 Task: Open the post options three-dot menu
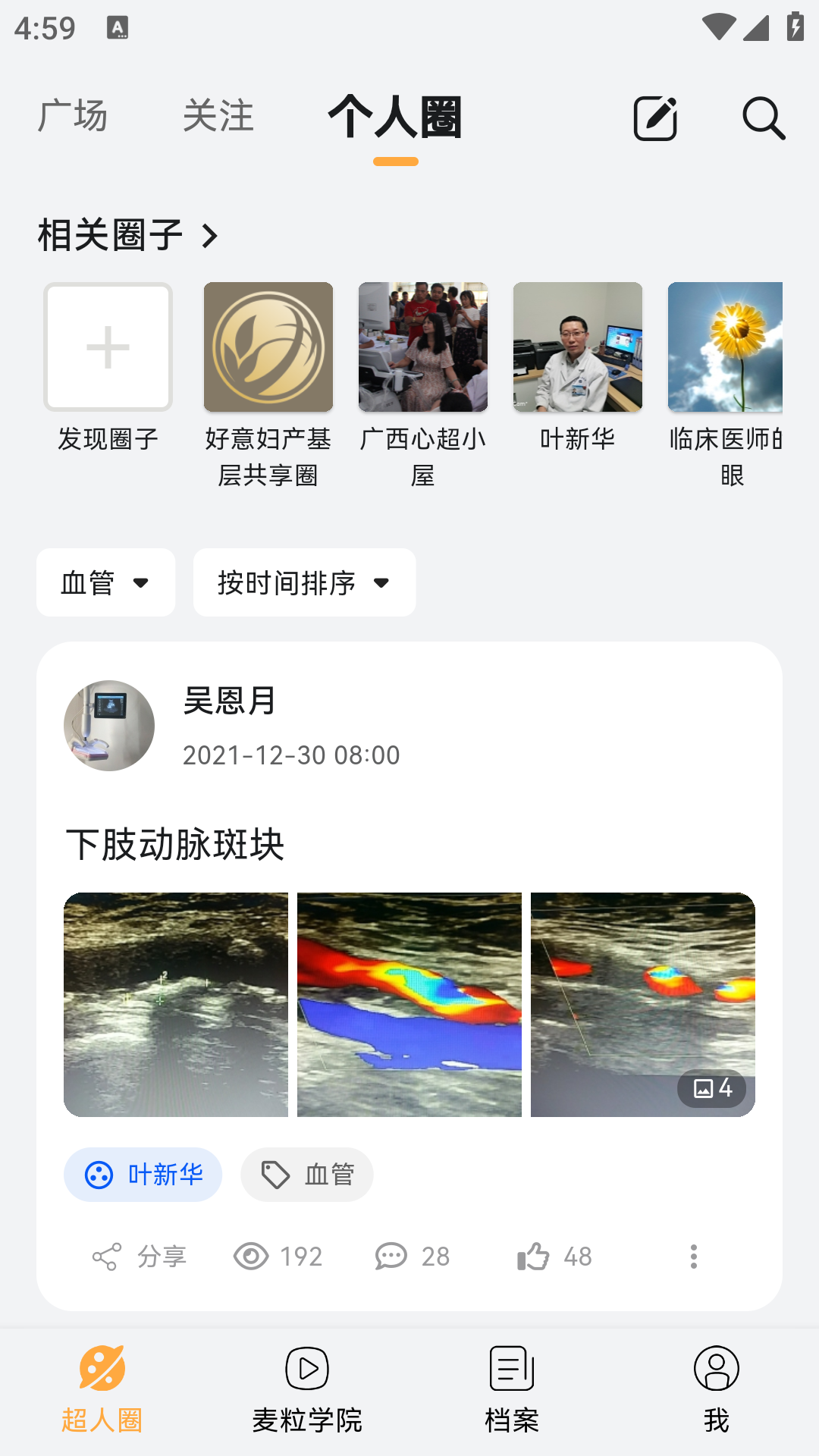point(692,1257)
